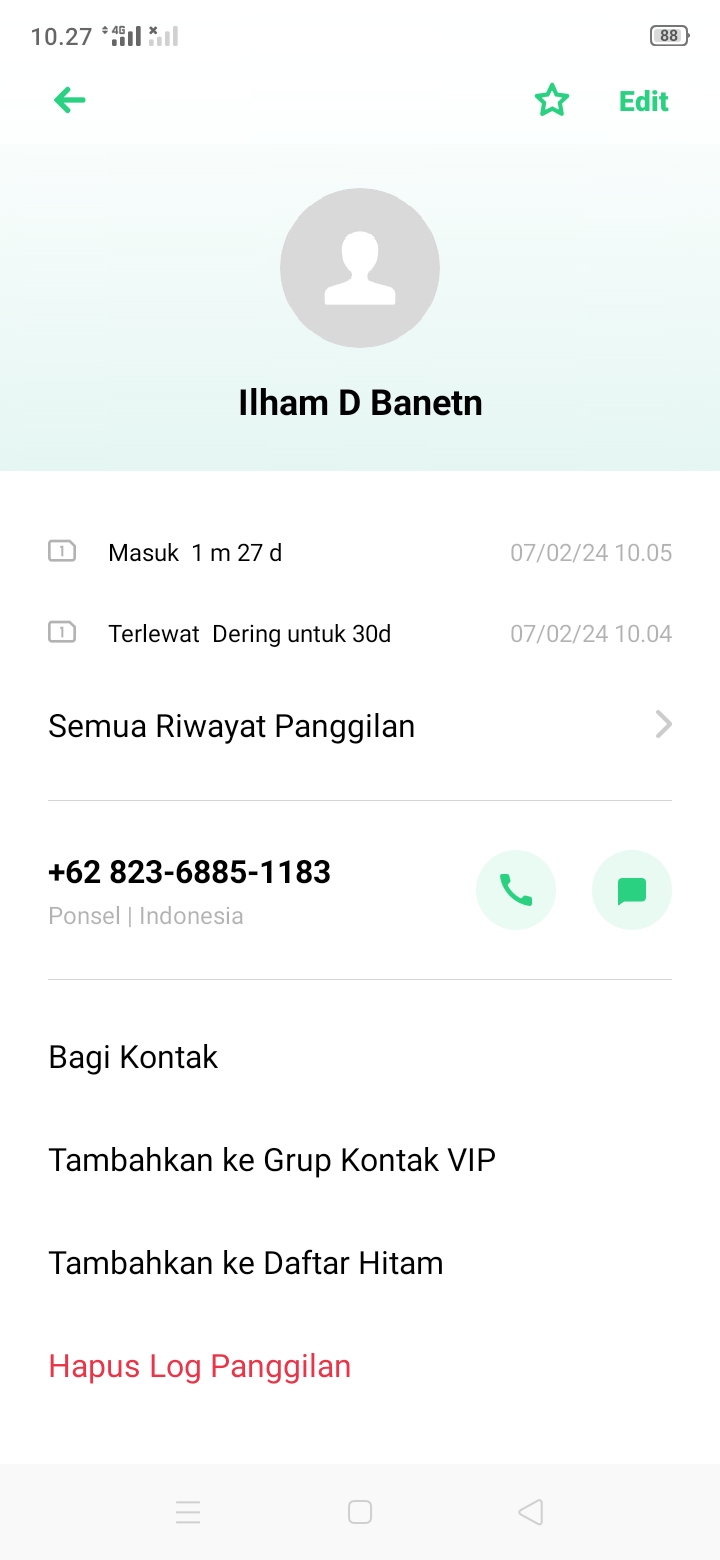Go to home via navigation bar
This screenshot has width=720, height=1560.
360,1512
